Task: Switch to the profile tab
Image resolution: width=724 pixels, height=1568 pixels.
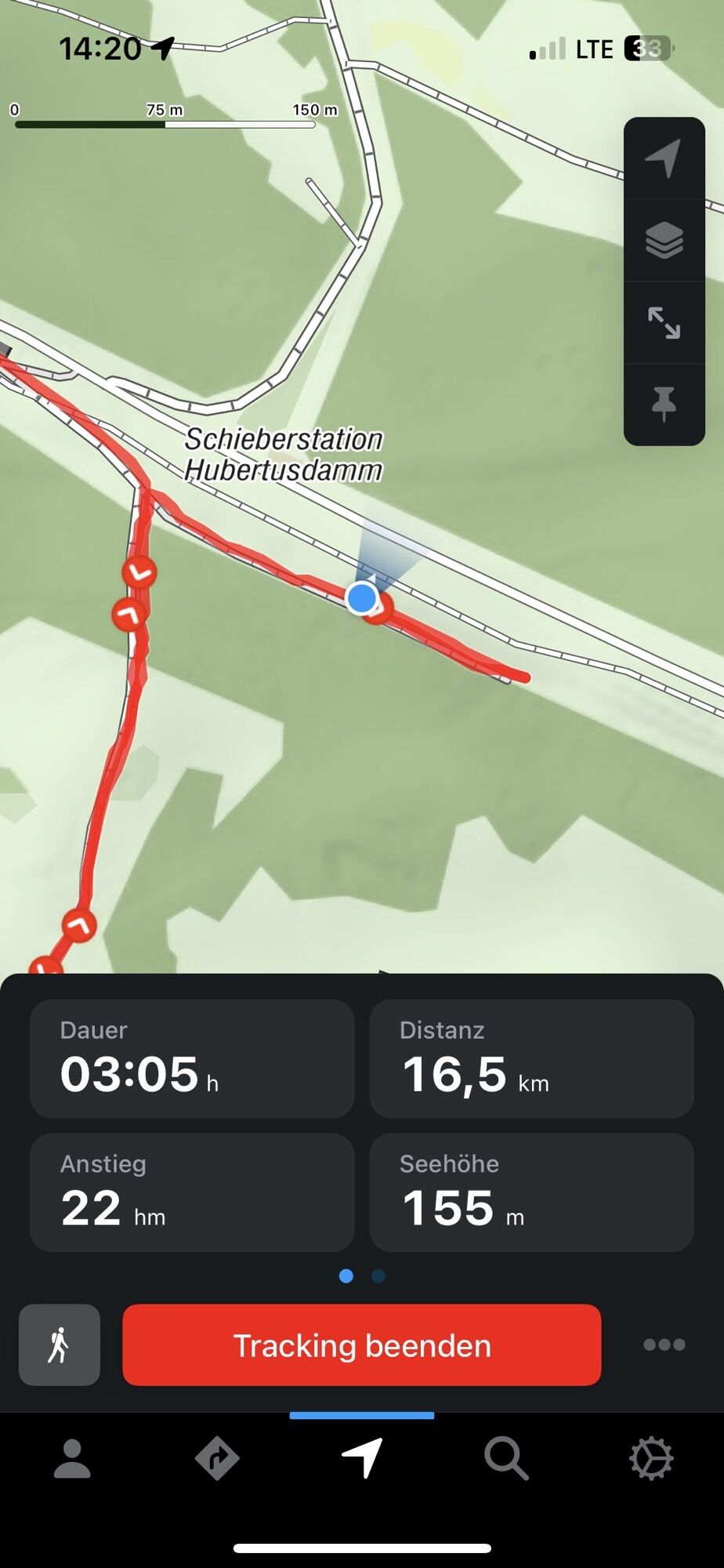Action: click(72, 1459)
